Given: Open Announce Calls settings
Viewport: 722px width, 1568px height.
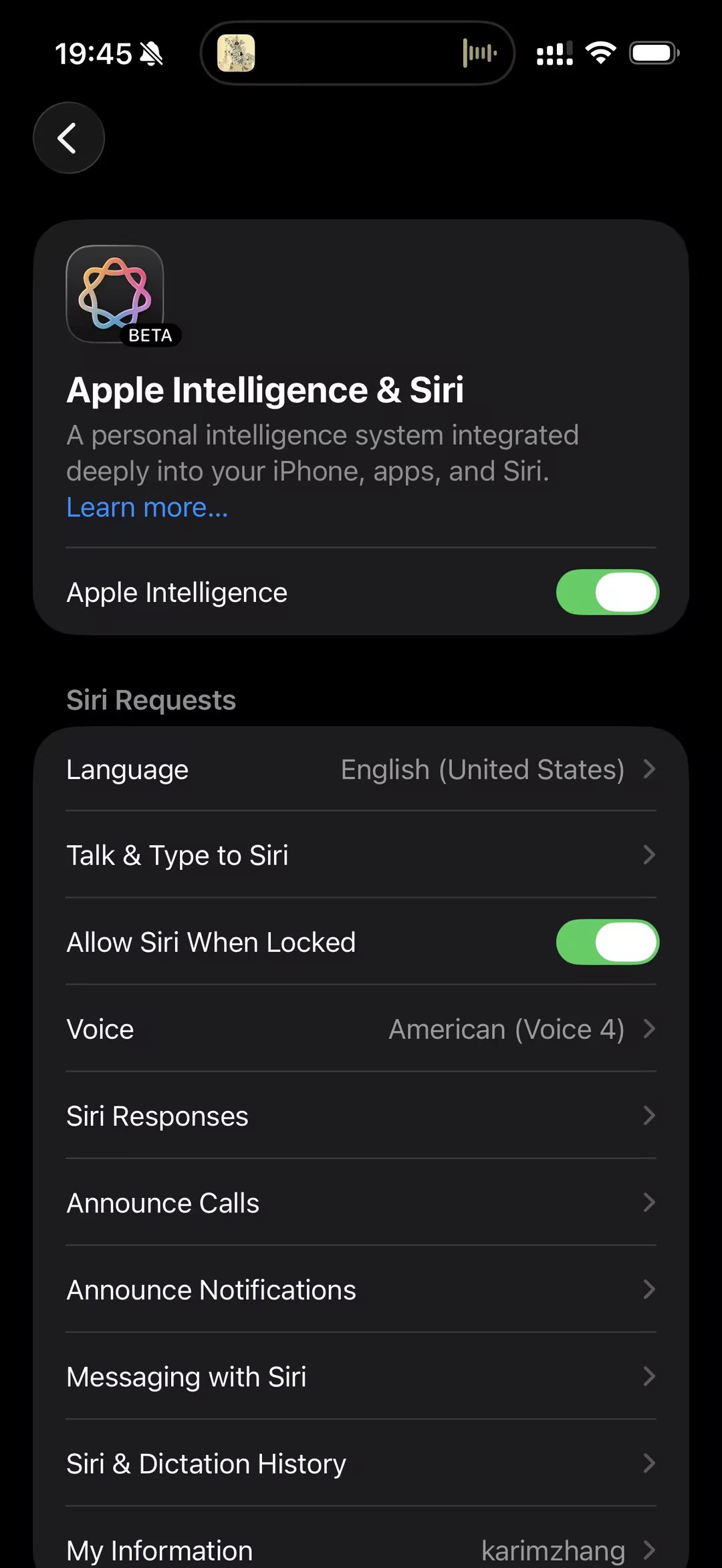Looking at the screenshot, I should tap(361, 1203).
